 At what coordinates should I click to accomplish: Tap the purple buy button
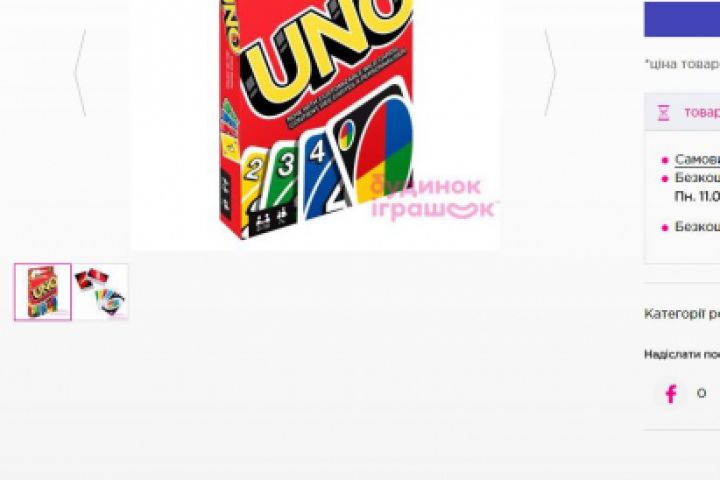pos(682,18)
